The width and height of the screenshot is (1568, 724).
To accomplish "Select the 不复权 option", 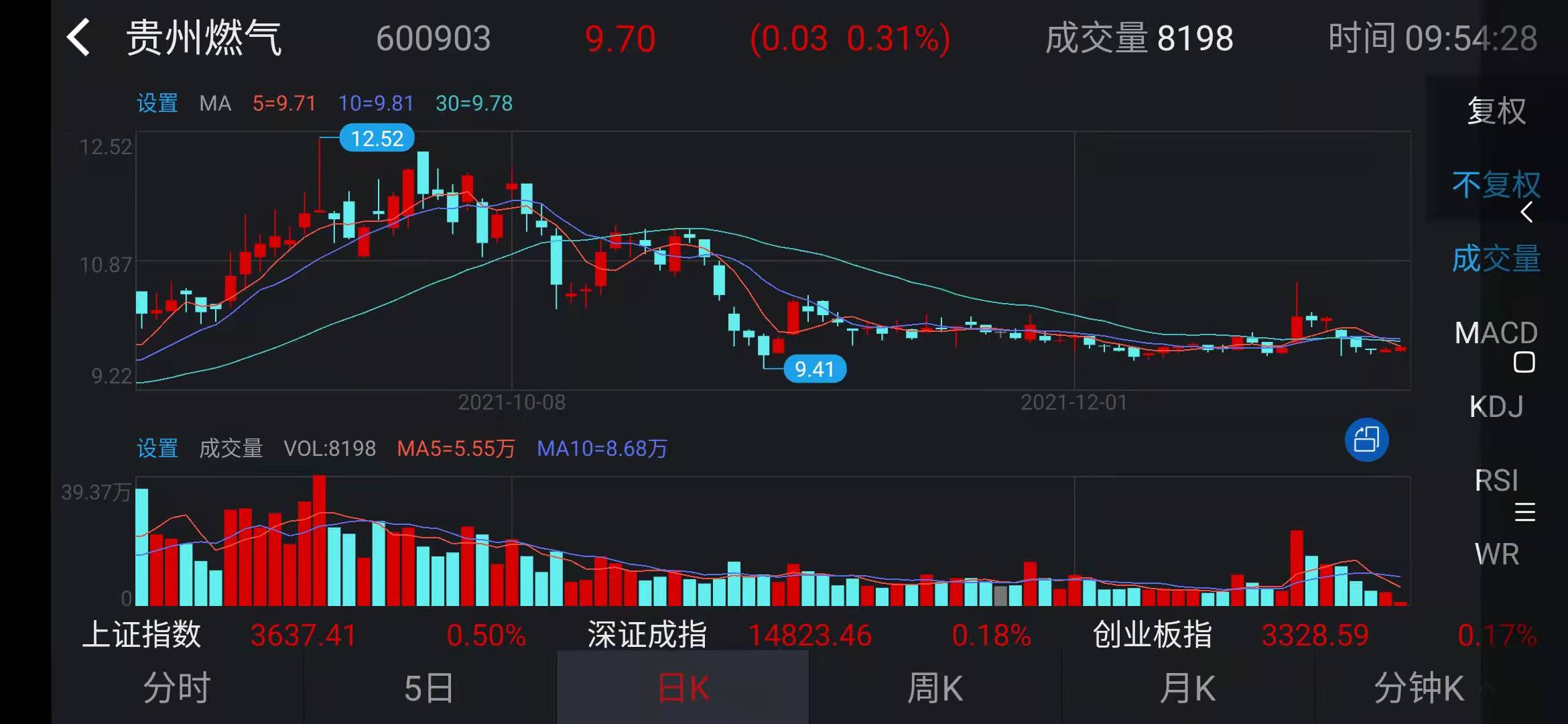I will [x=1496, y=185].
